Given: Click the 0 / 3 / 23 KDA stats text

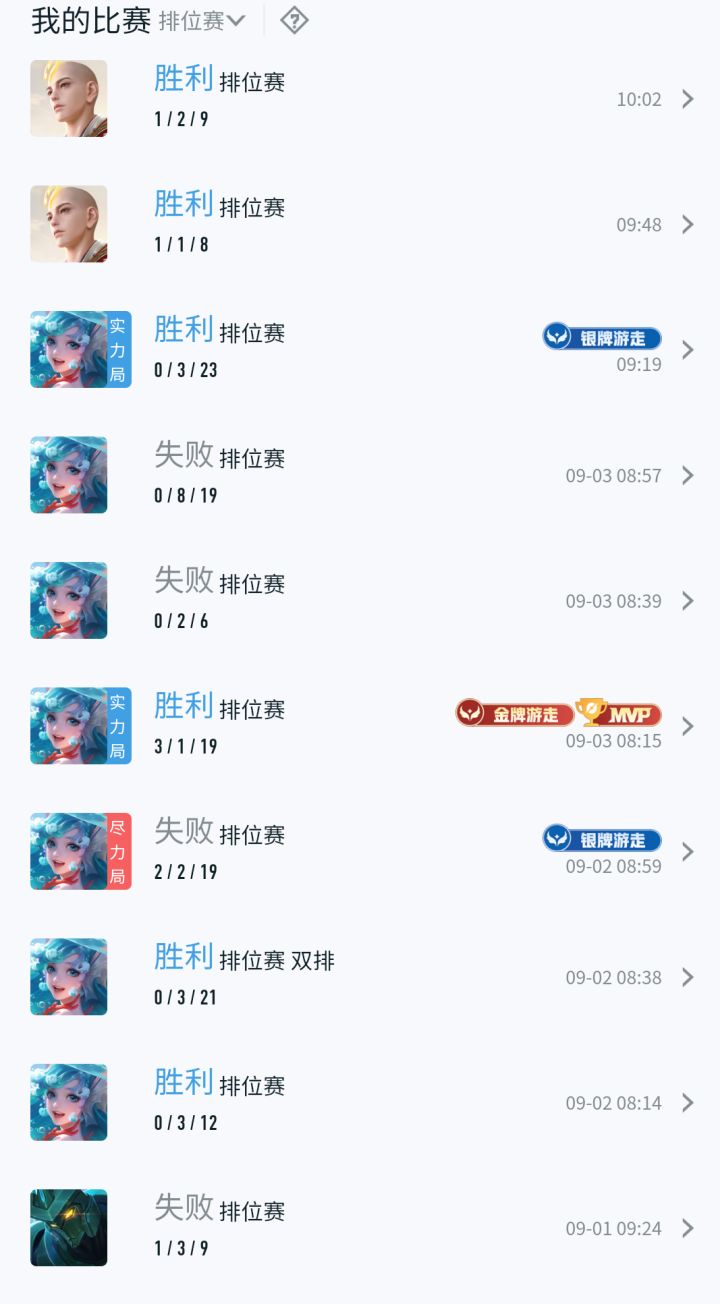Looking at the screenshot, I should coord(185,371).
